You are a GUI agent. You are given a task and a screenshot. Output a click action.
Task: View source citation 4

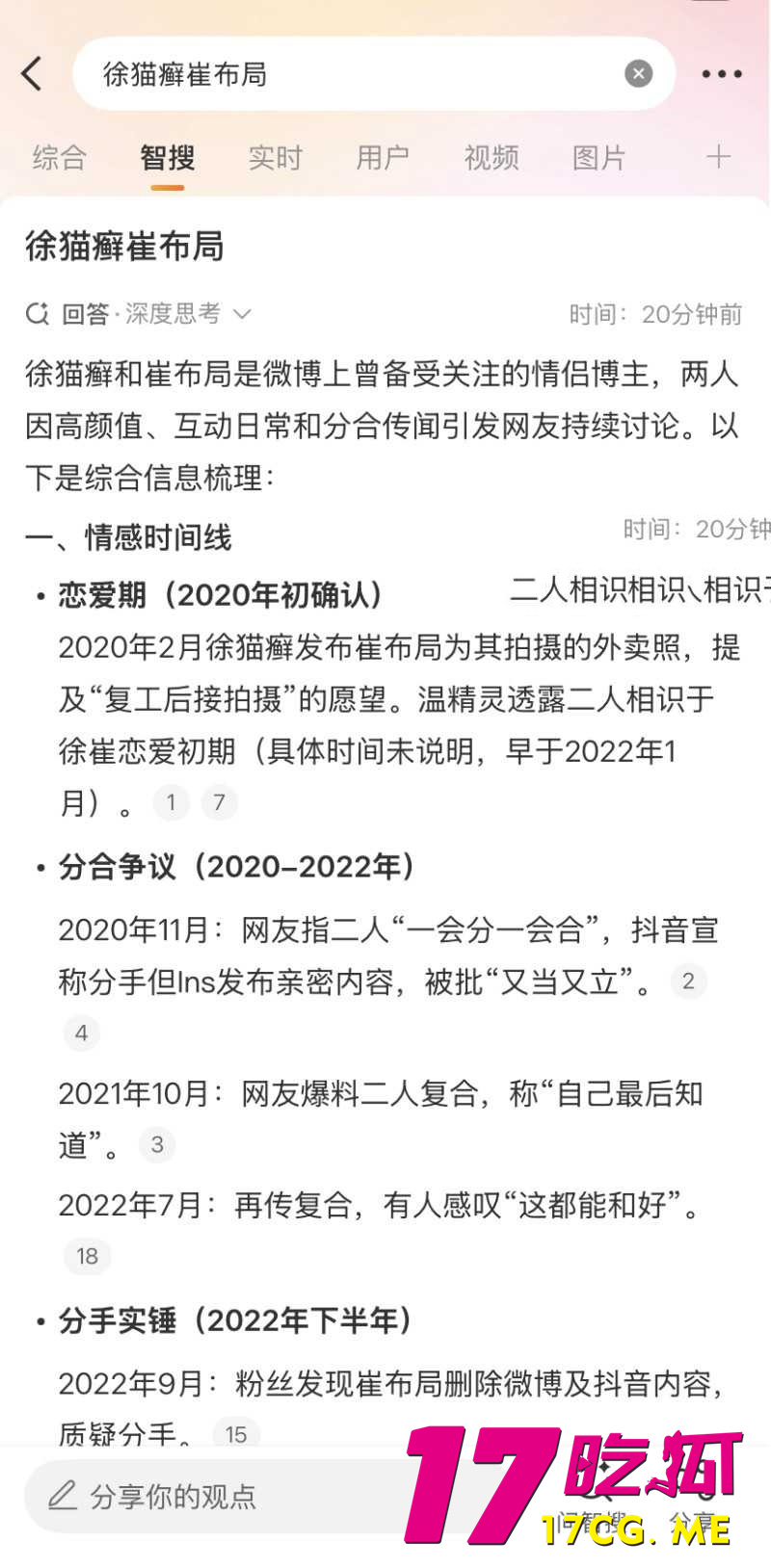pyautogui.click(x=82, y=1033)
